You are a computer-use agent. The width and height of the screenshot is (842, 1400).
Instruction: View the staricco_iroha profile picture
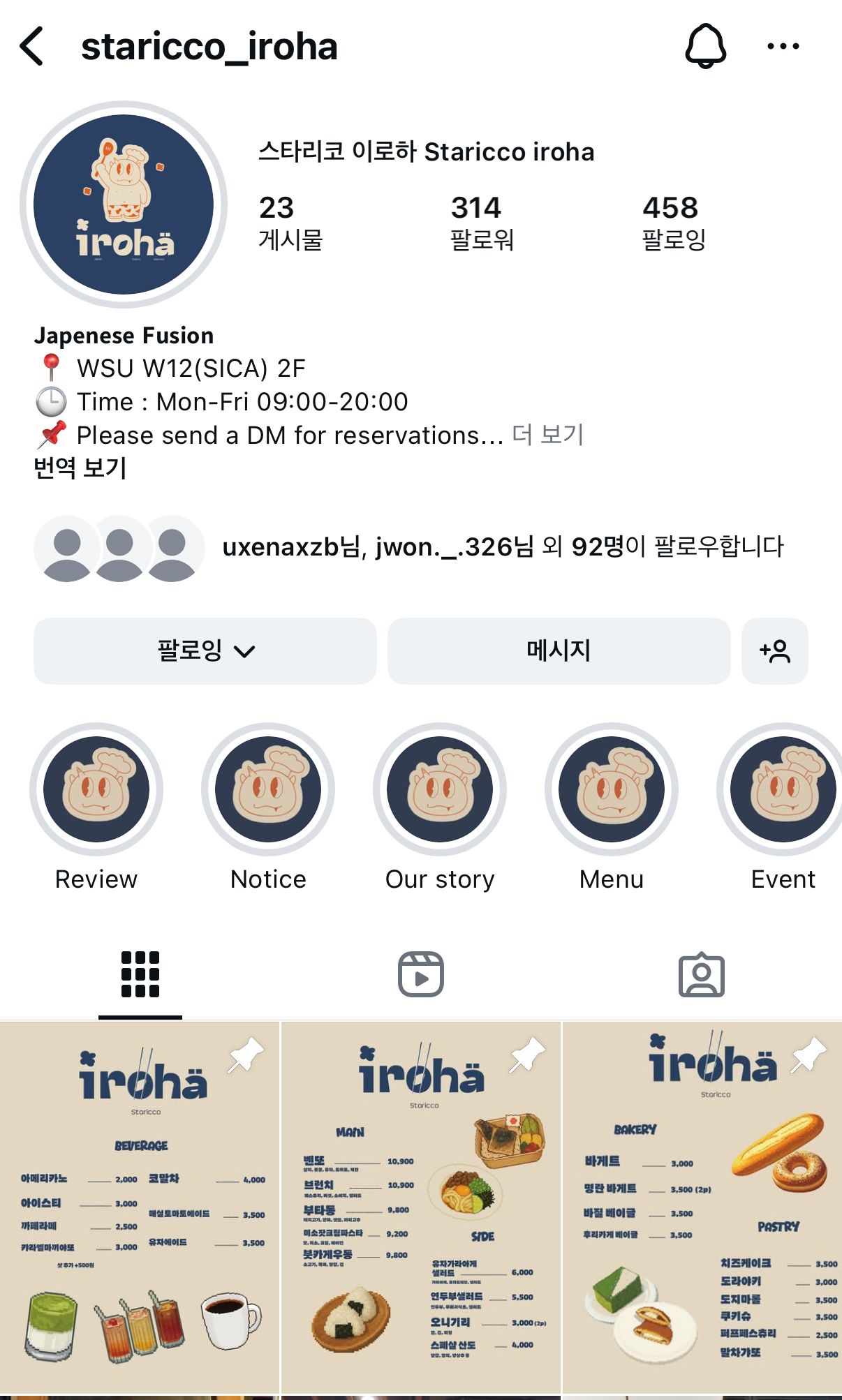tap(124, 204)
